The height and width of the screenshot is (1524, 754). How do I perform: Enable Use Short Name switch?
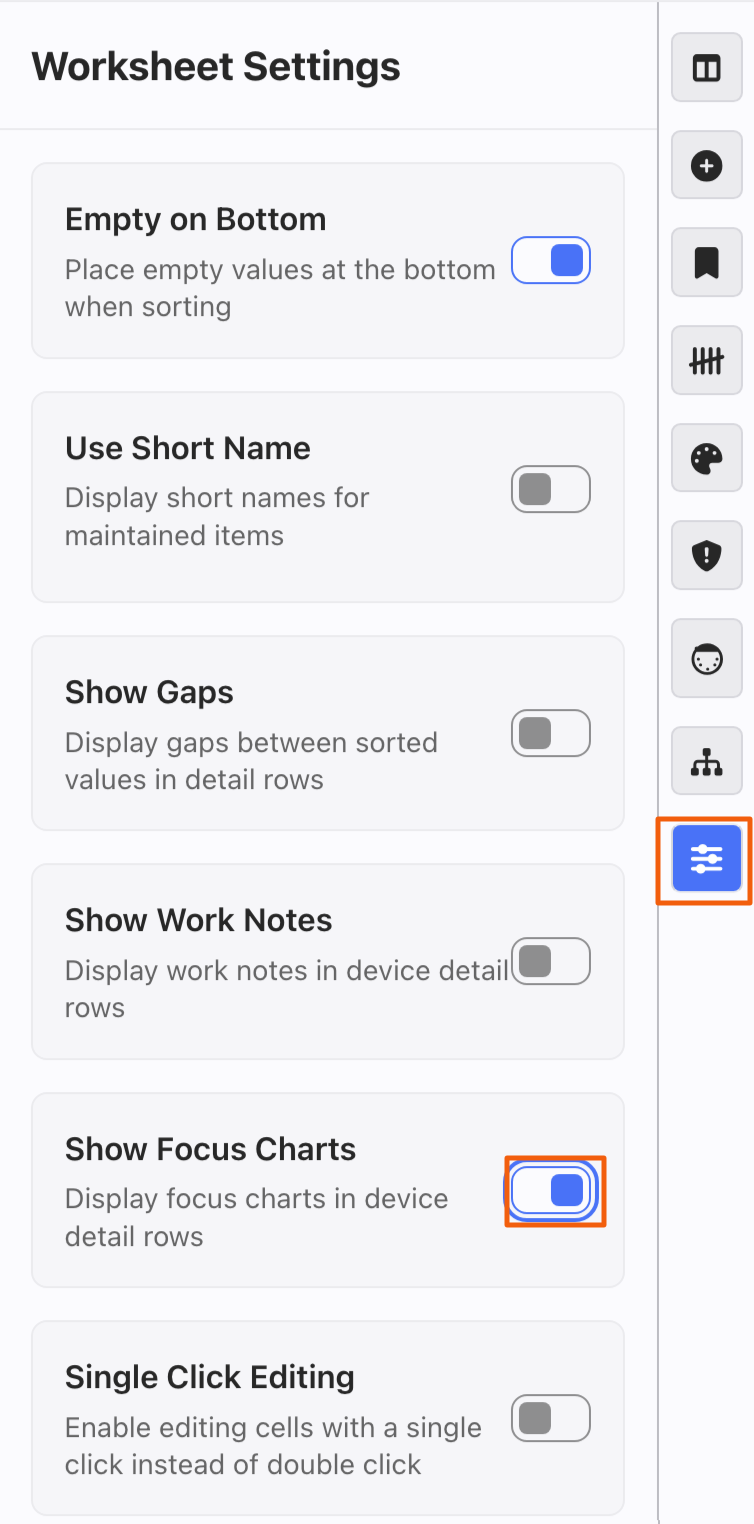click(x=551, y=490)
